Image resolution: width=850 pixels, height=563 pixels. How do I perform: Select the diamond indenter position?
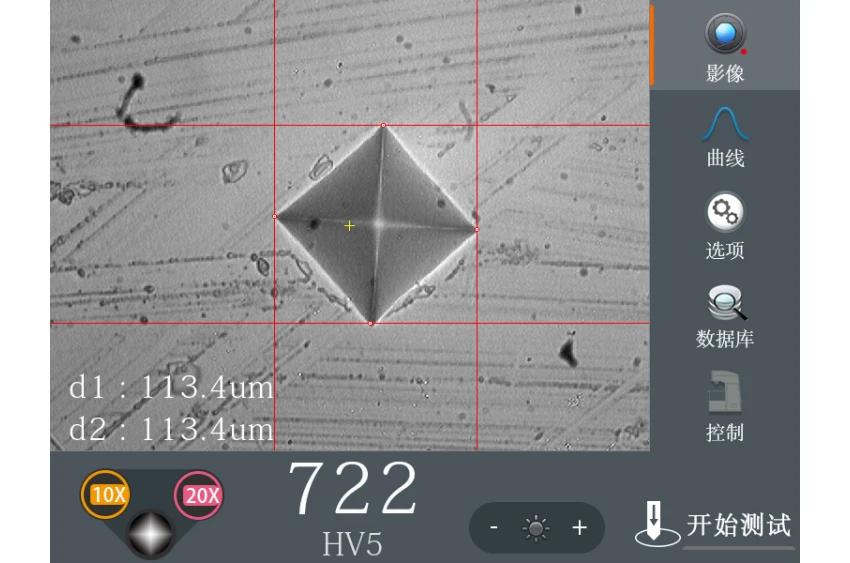pos(151,533)
